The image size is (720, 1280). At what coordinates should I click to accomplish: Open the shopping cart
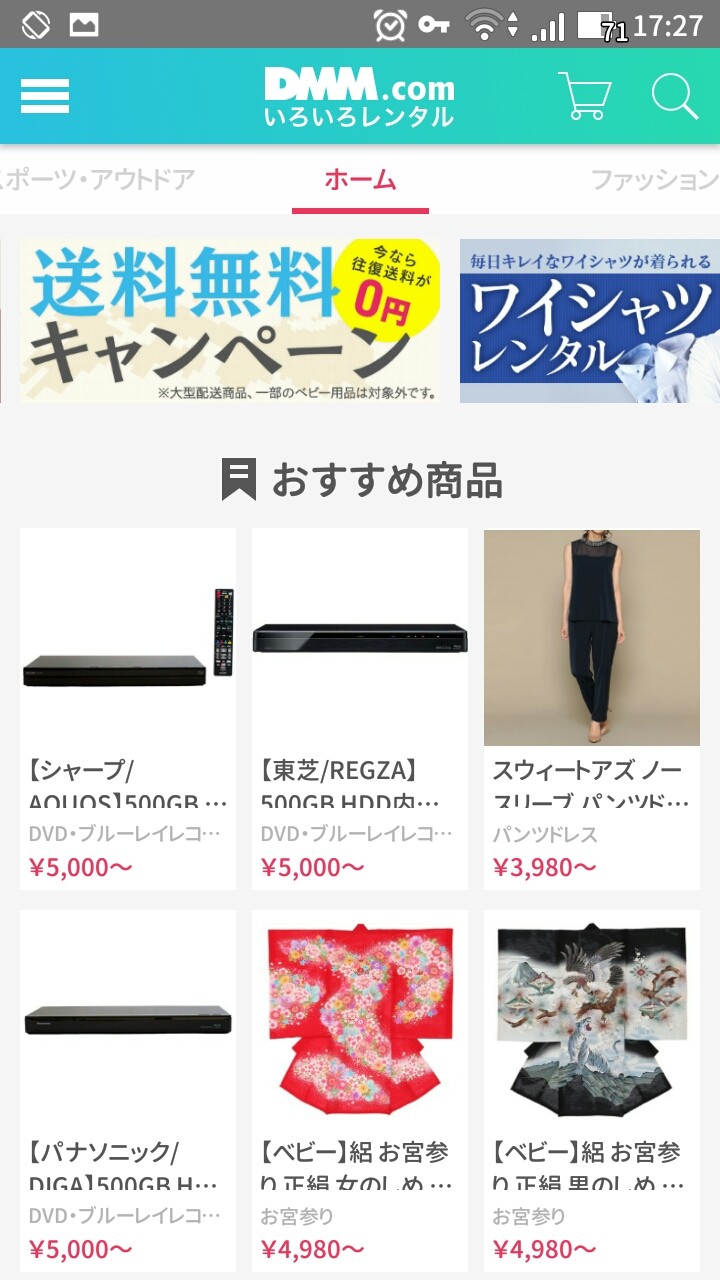point(584,96)
